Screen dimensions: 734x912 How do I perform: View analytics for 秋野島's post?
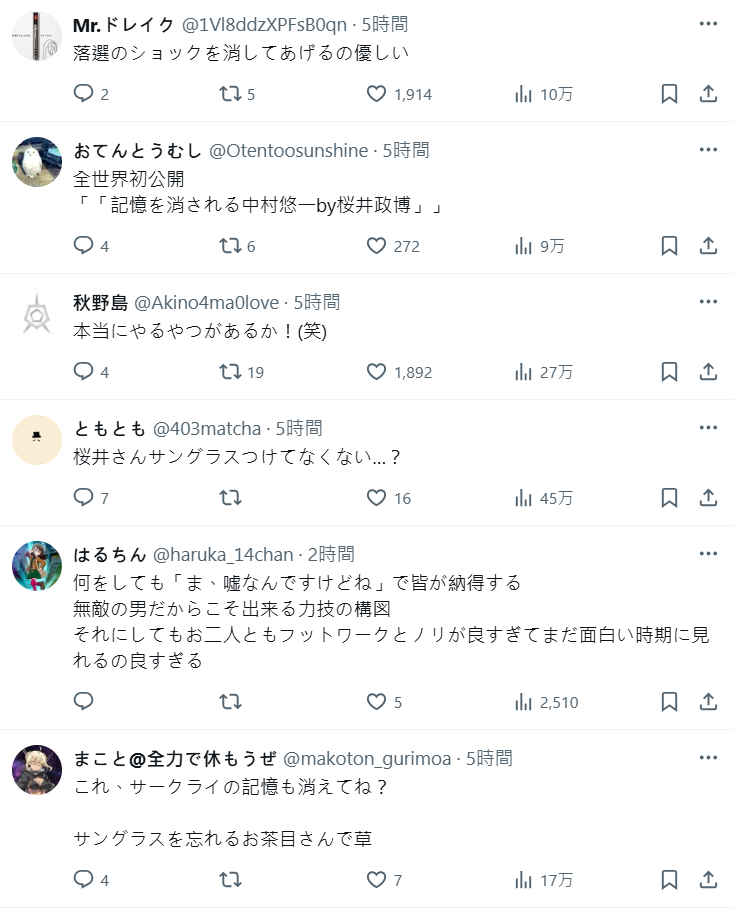(x=523, y=372)
